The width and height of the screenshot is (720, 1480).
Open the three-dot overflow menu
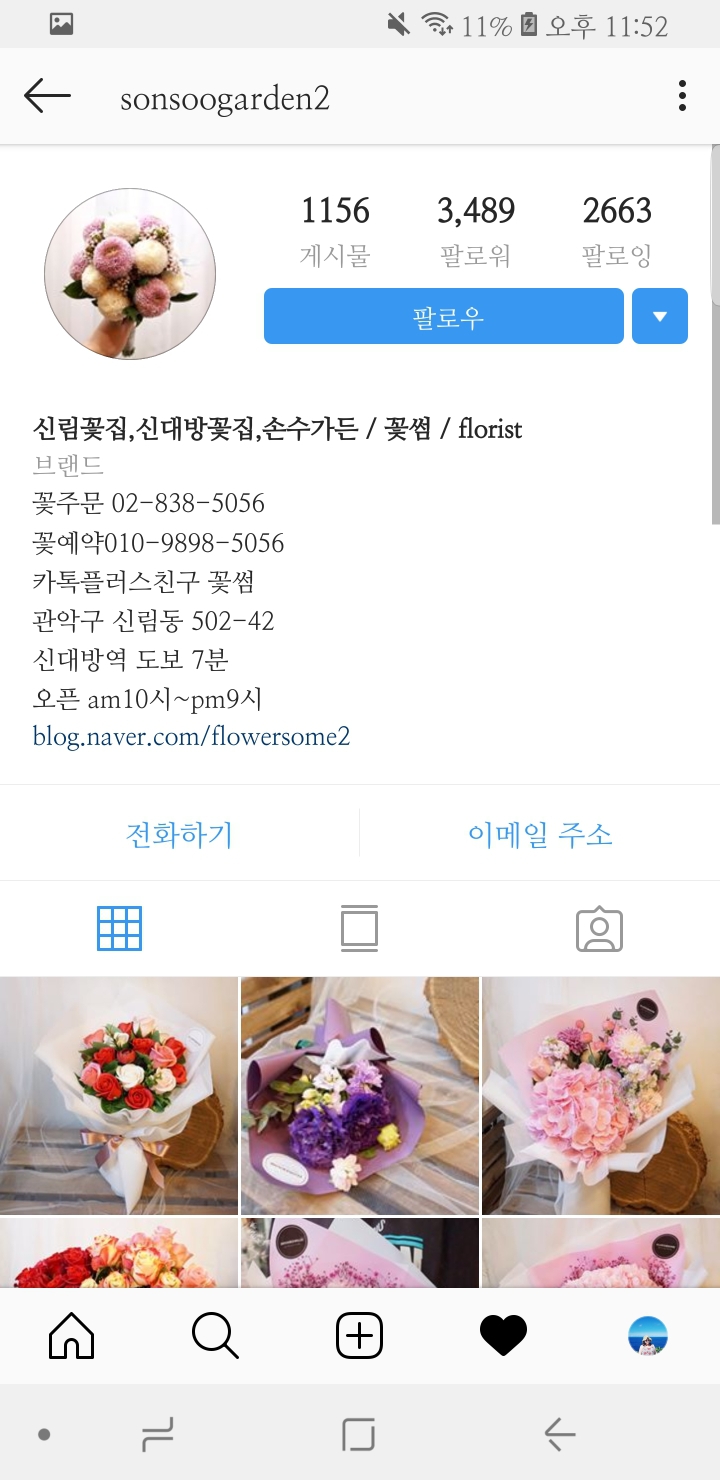tap(682, 97)
